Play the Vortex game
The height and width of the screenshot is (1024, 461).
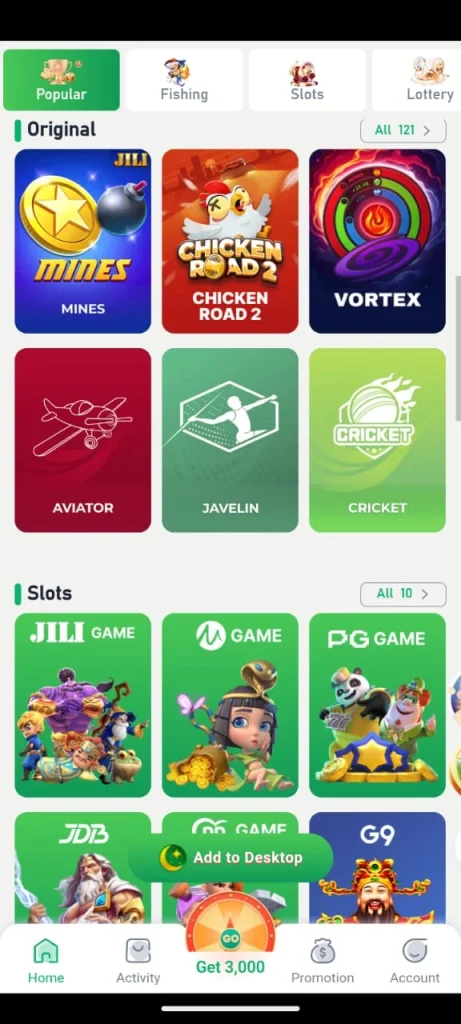tap(377, 241)
